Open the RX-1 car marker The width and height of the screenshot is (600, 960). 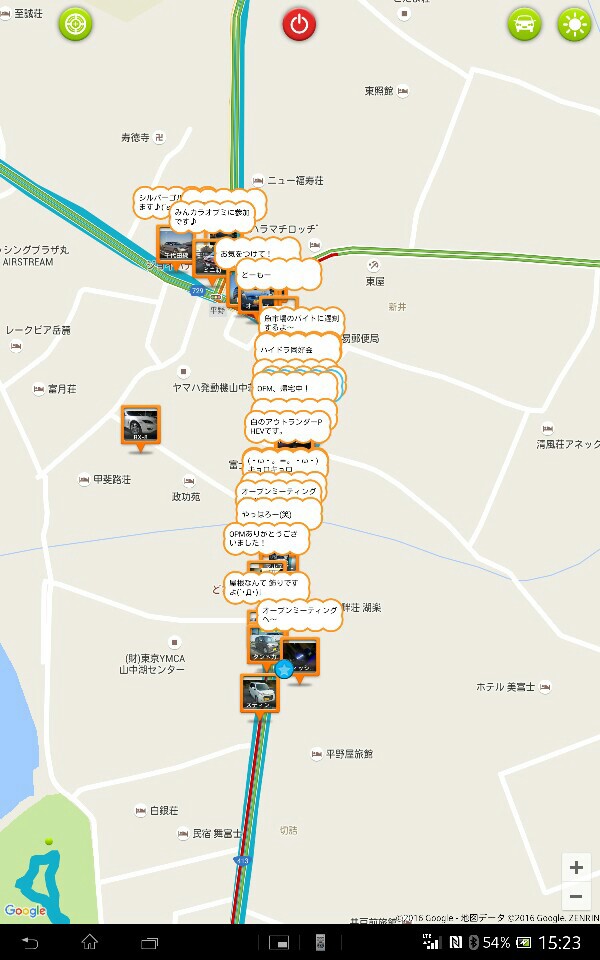pyautogui.click(x=140, y=425)
